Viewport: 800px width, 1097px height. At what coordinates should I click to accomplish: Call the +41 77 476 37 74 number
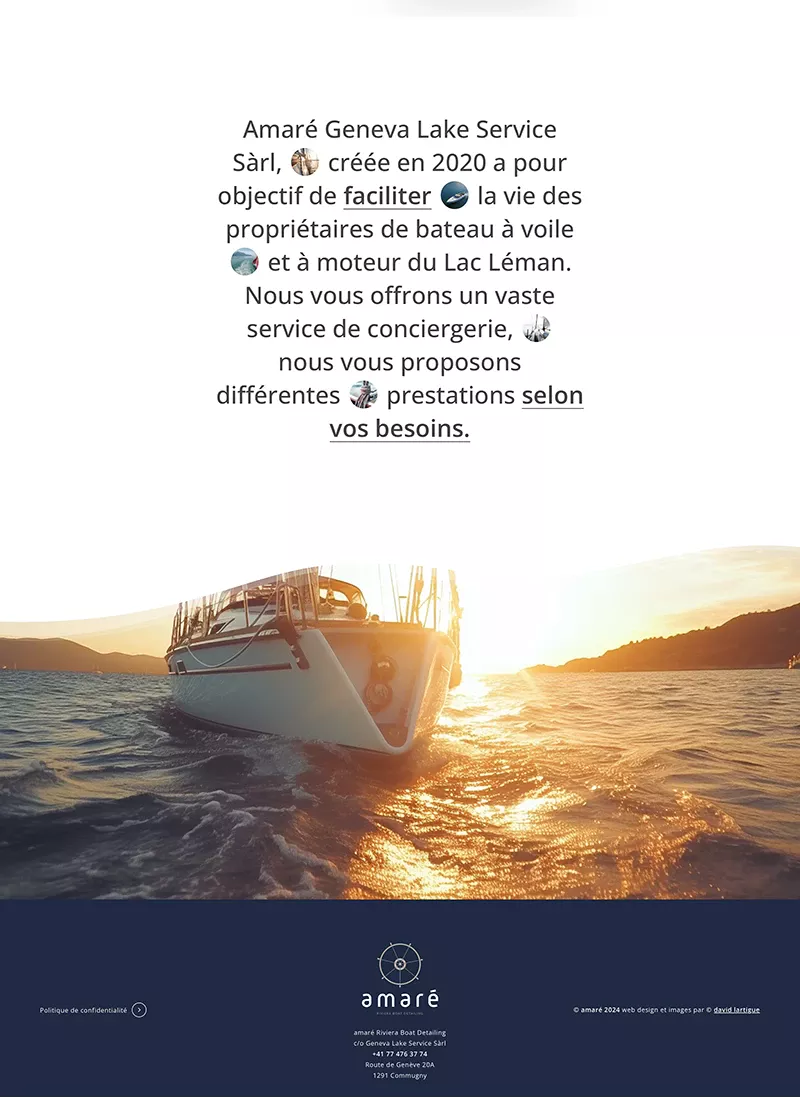point(400,1054)
